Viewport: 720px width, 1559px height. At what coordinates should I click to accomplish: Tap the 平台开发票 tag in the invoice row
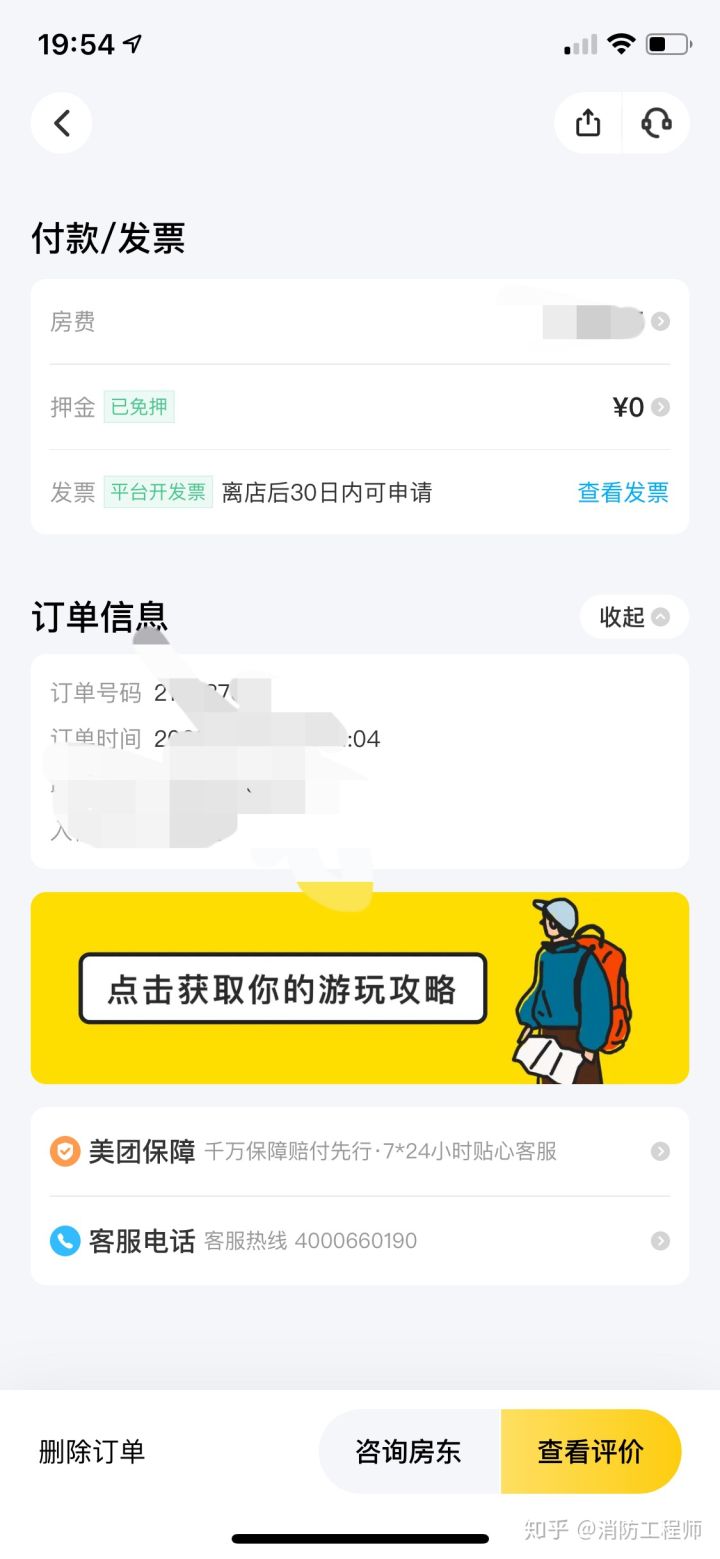[158, 493]
